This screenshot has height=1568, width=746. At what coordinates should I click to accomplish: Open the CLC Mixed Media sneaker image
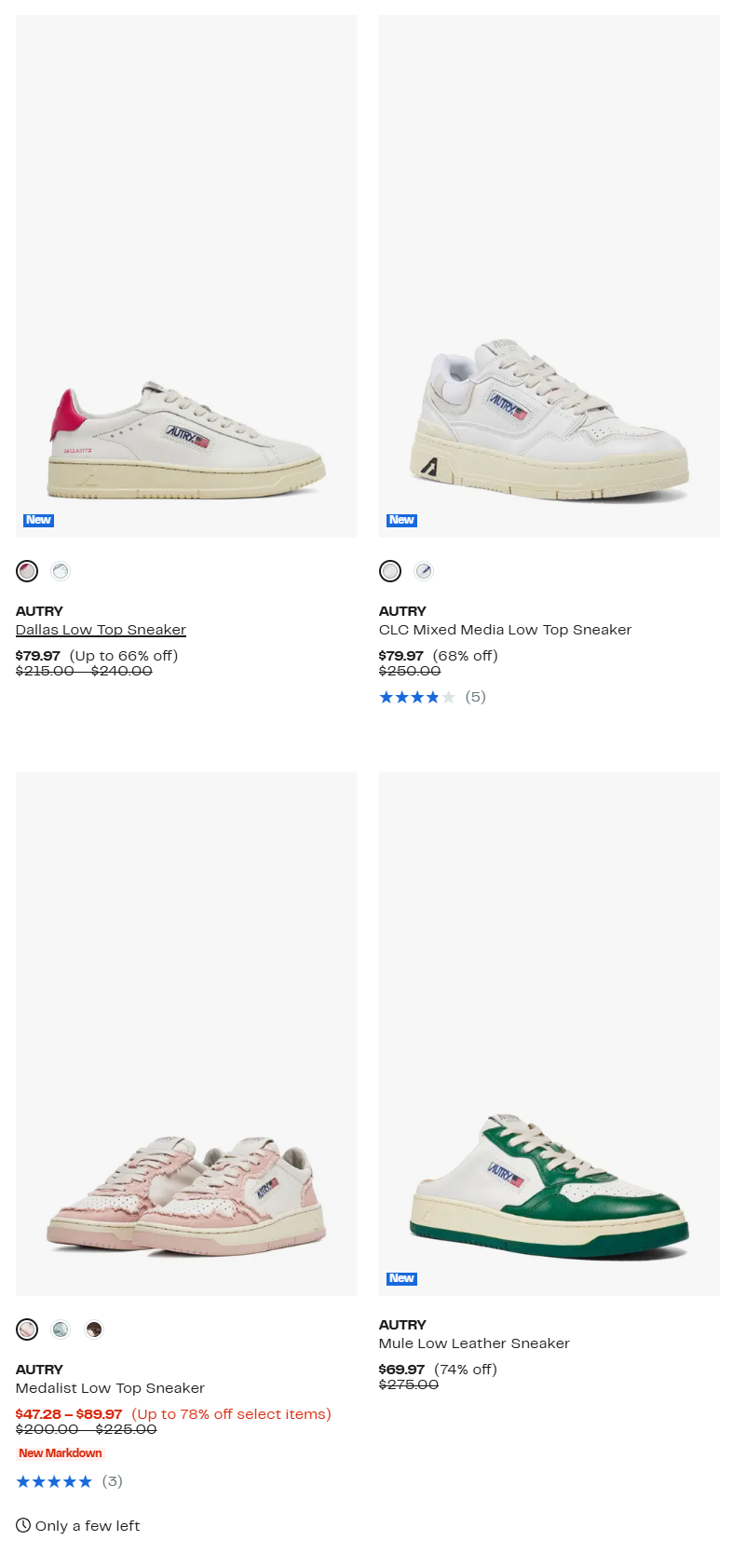tap(549, 276)
